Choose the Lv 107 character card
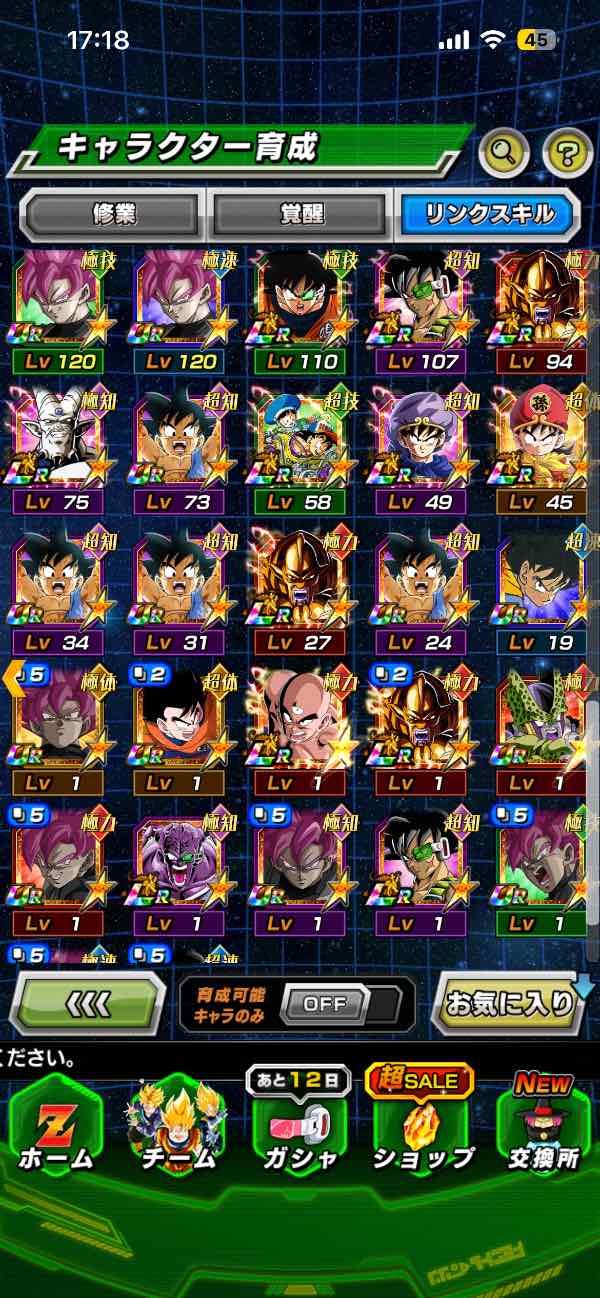600x1298 pixels. [421, 310]
